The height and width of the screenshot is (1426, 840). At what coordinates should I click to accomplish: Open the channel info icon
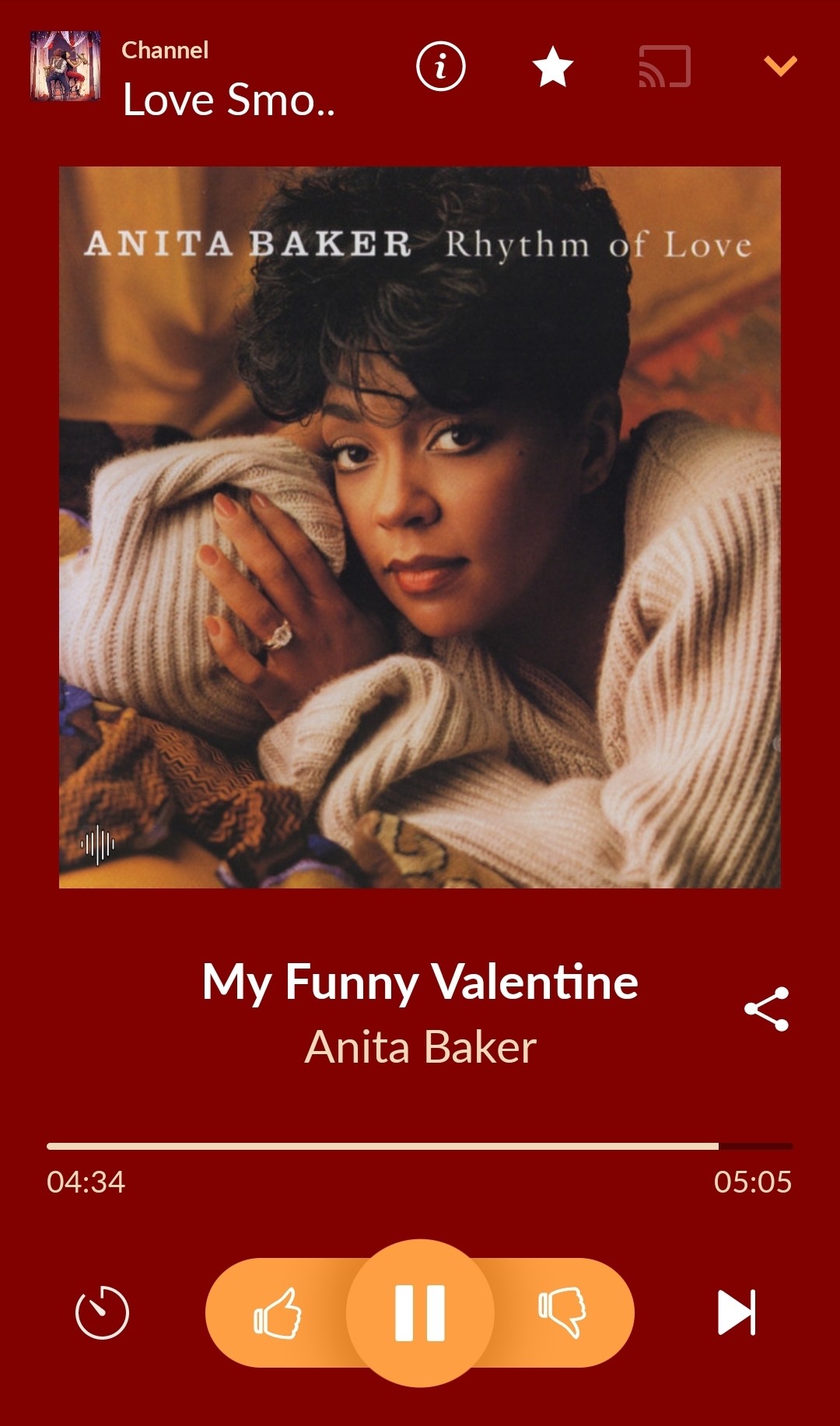click(x=441, y=67)
